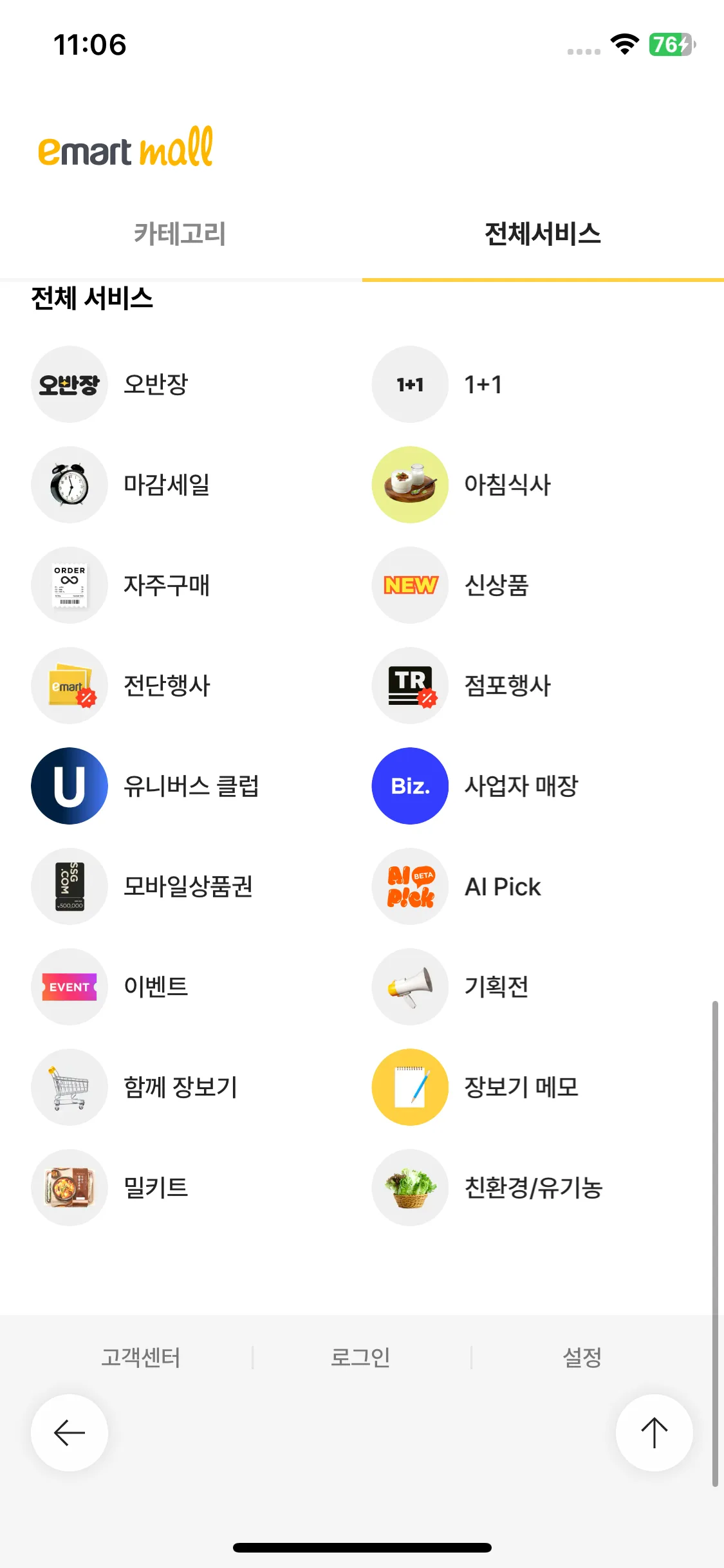Select the 전체서비스 tab
724x1568 pixels.
(x=543, y=234)
